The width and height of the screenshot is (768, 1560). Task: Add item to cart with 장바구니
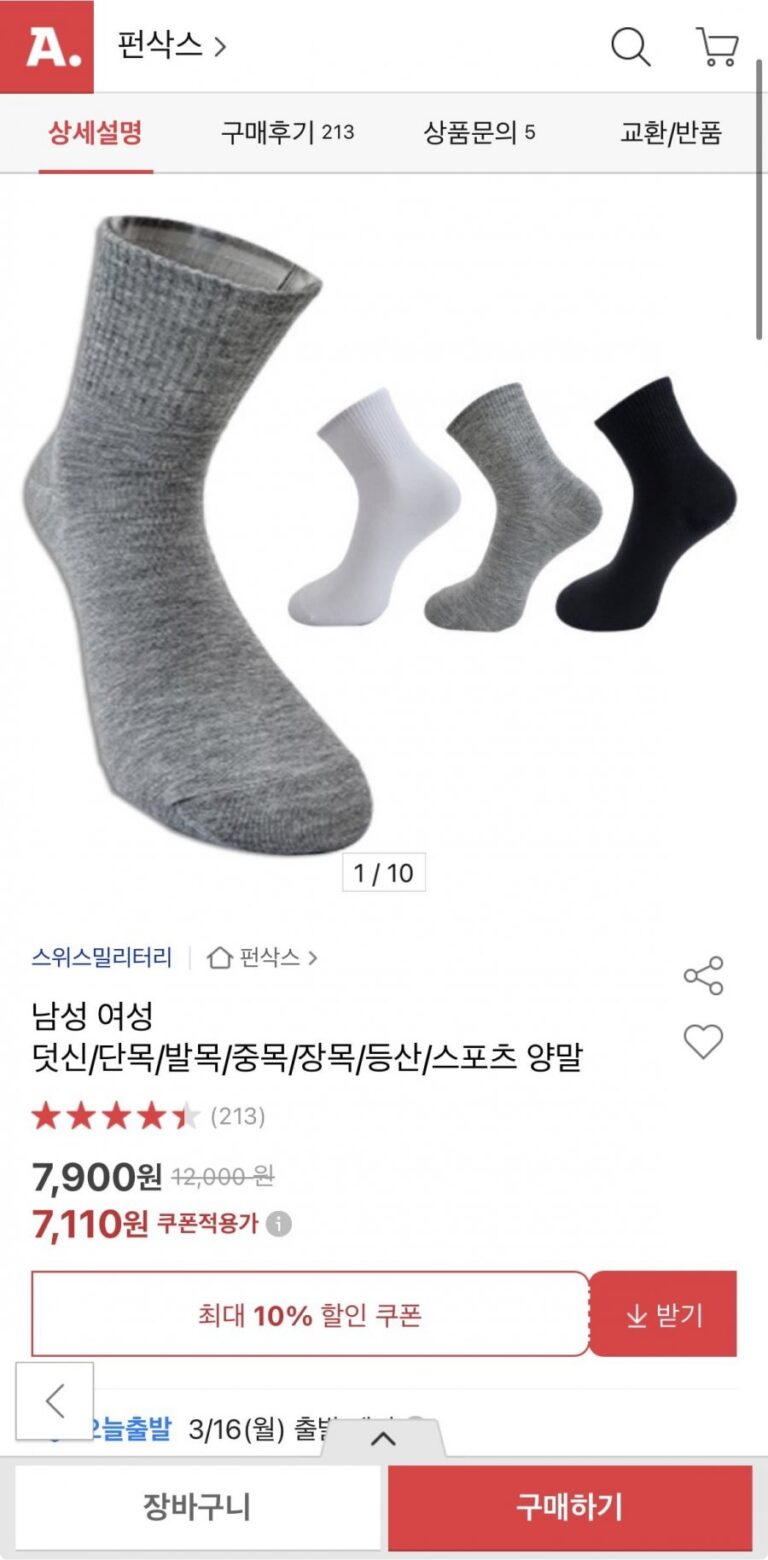pos(197,1507)
